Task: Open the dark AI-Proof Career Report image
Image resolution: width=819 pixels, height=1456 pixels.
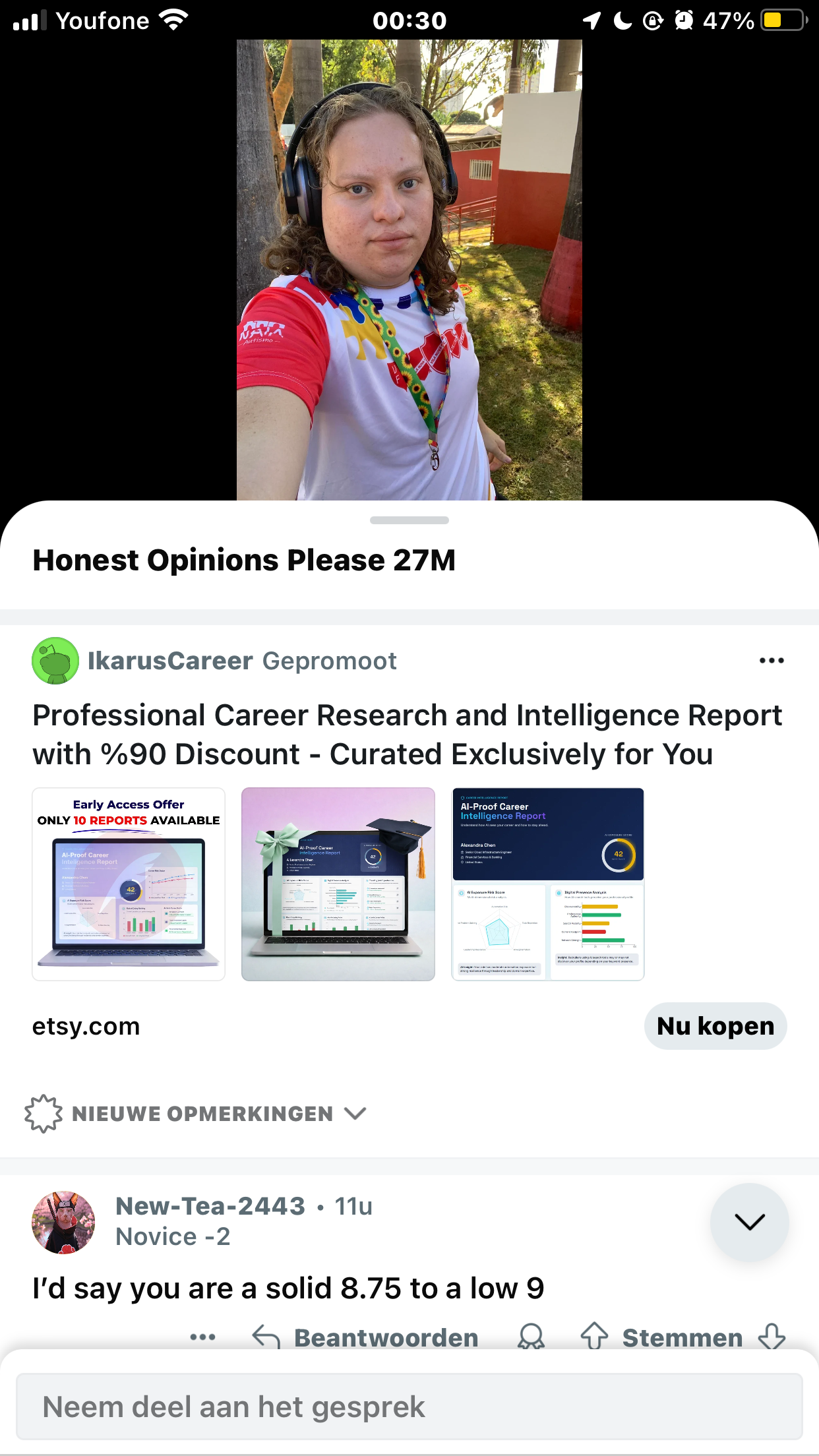Action: coord(547,884)
